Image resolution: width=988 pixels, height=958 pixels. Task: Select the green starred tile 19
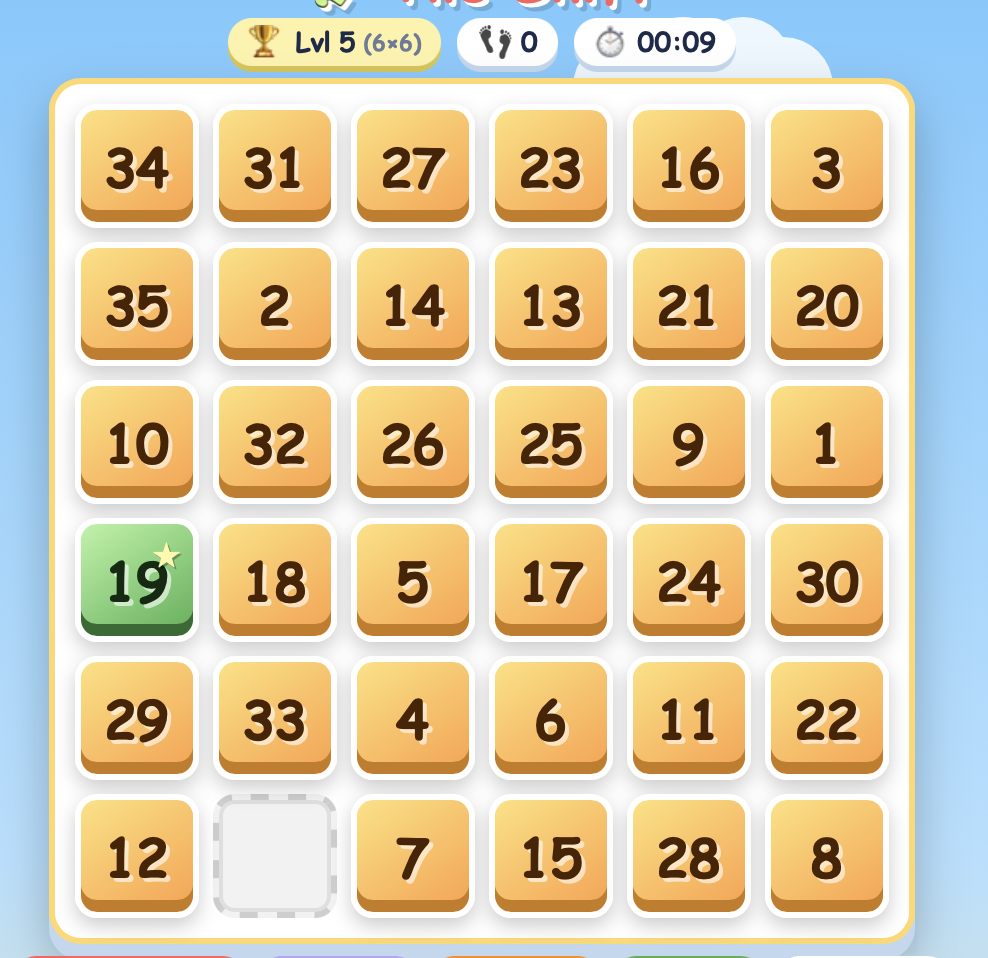[x=137, y=579]
